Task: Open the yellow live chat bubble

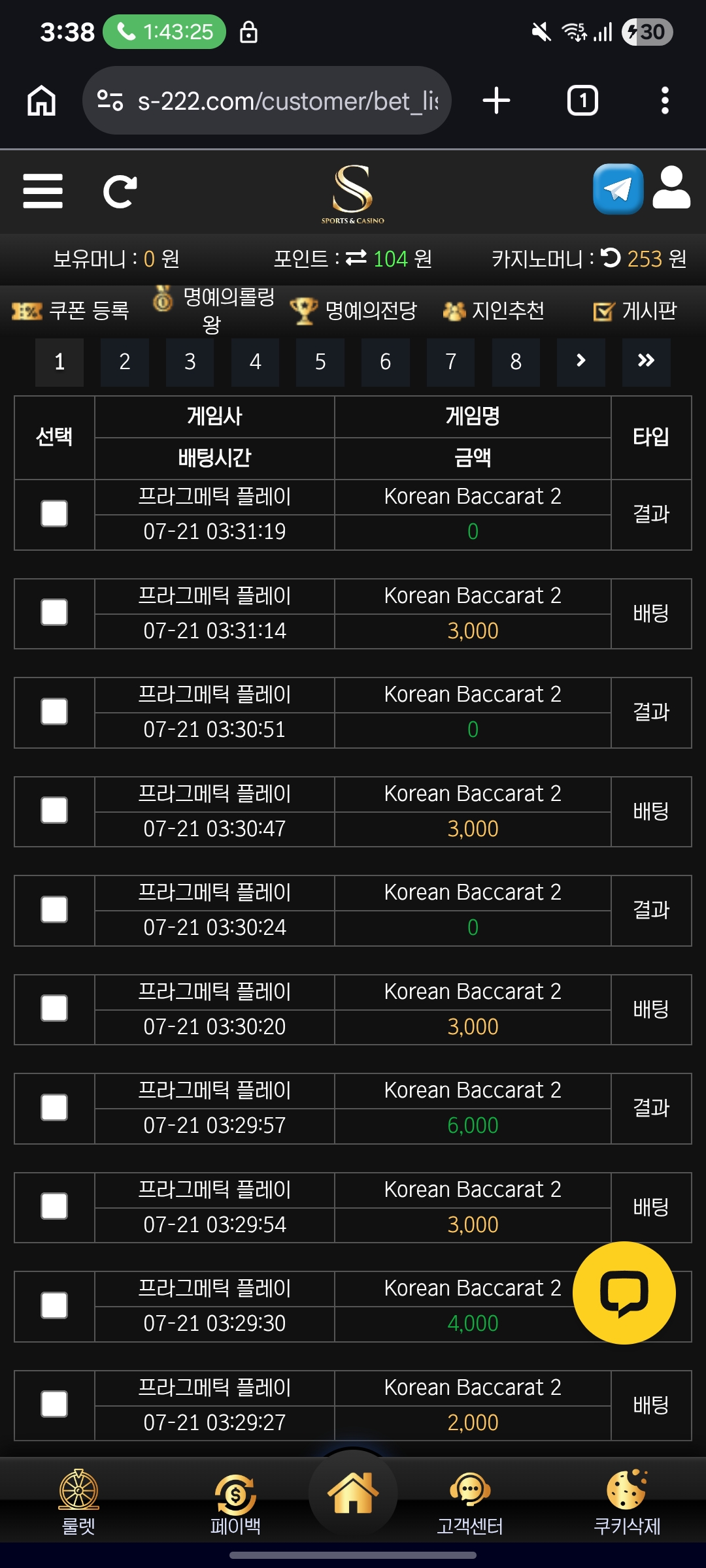Action: pos(624,1293)
